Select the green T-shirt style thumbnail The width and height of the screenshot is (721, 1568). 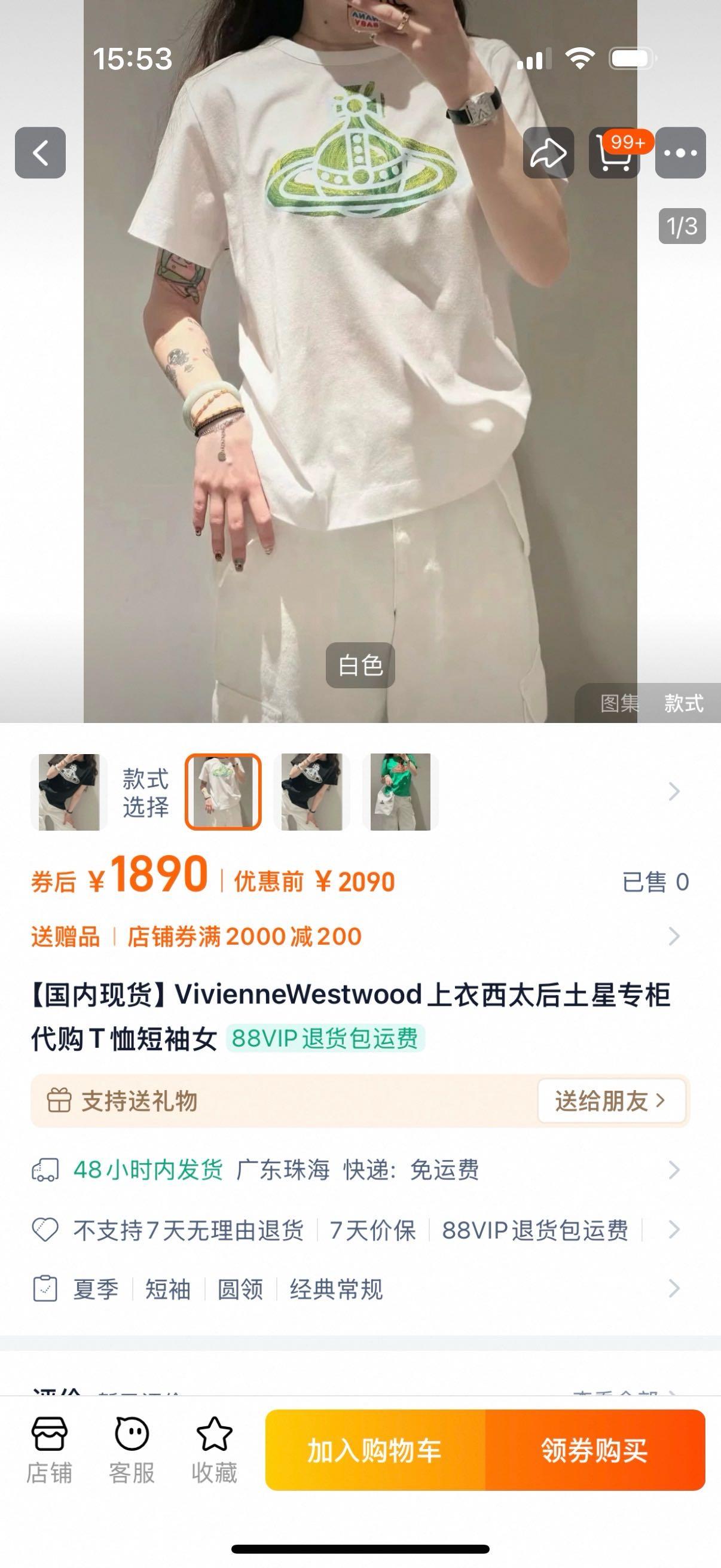(401, 792)
